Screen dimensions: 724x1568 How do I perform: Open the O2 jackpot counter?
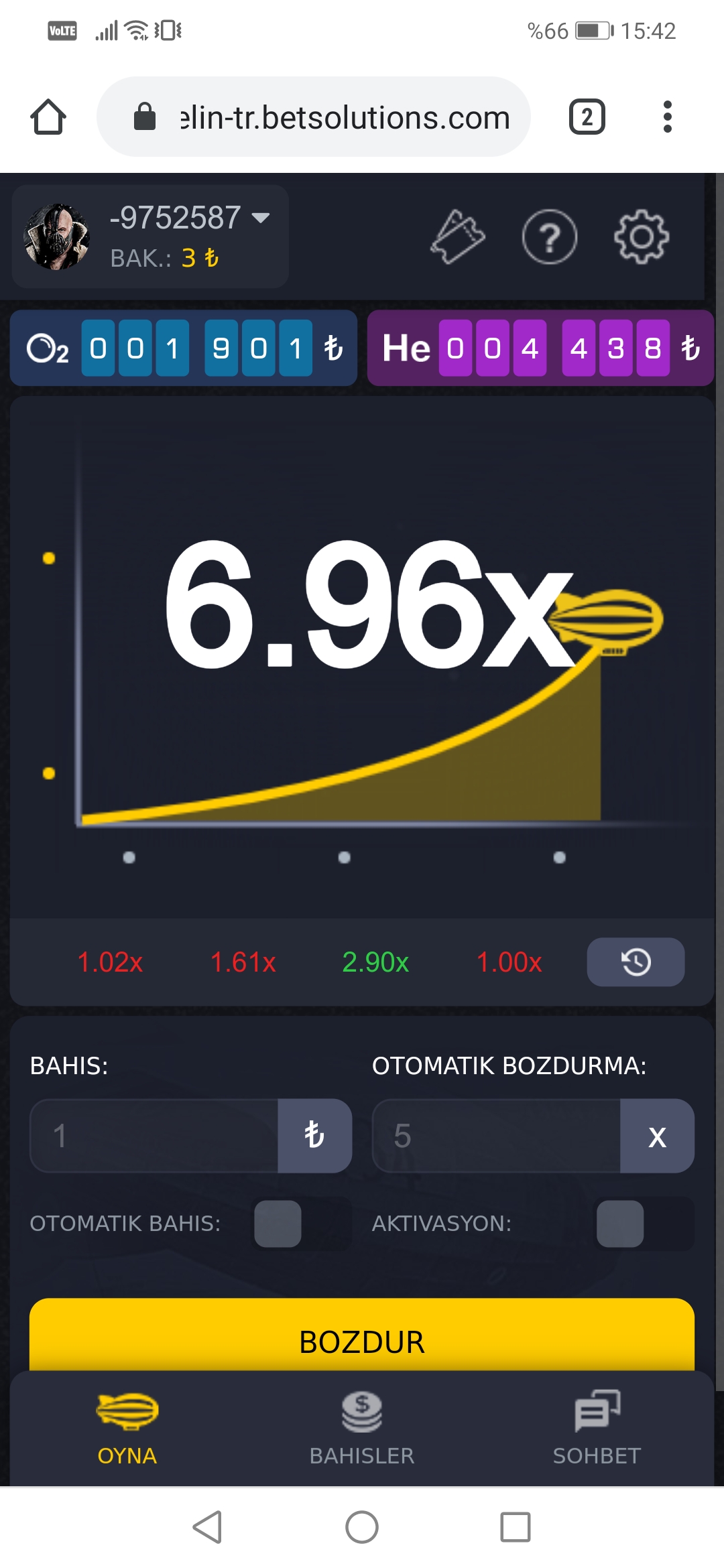pos(183,348)
